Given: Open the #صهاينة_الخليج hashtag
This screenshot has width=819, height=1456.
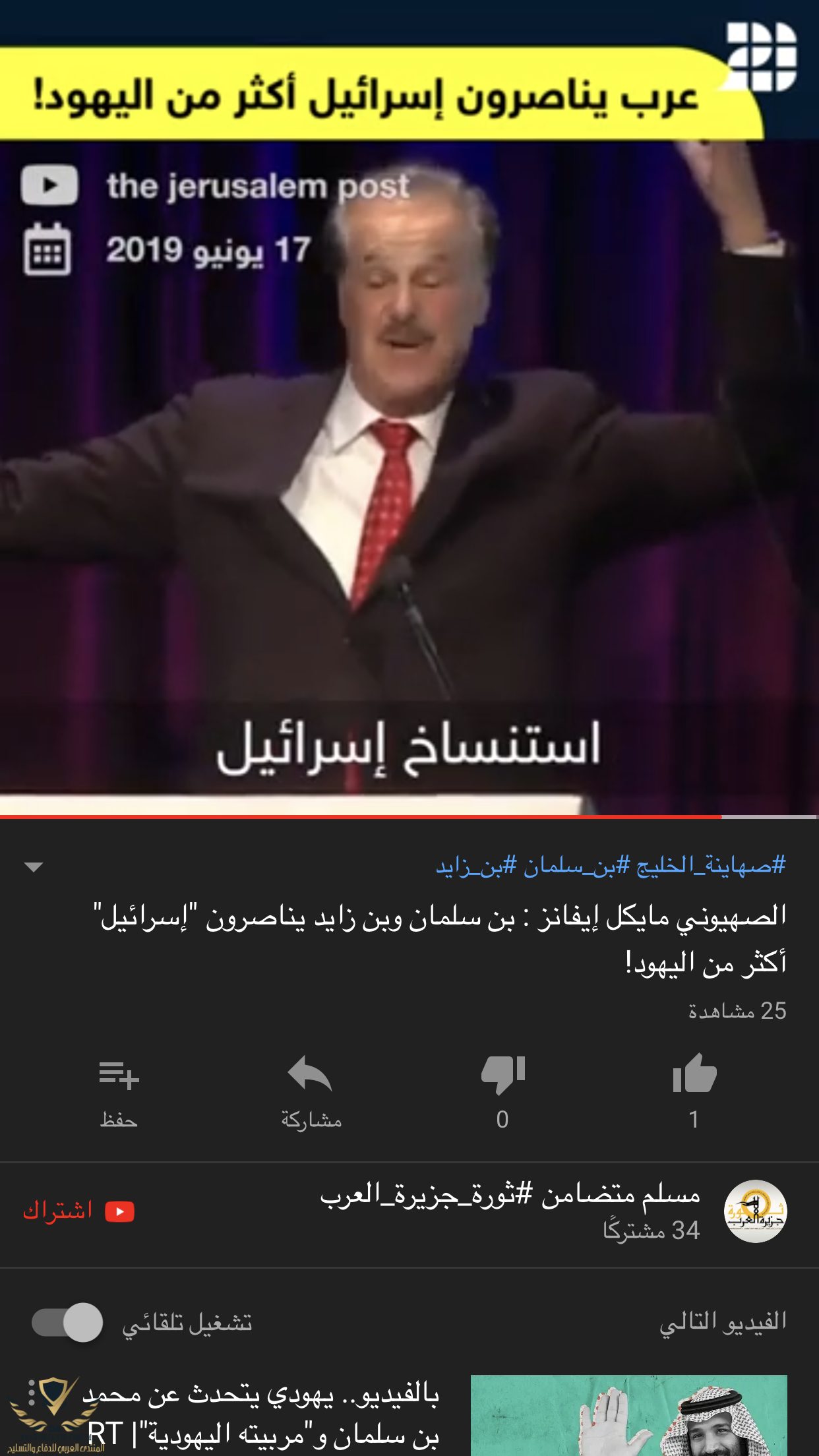Looking at the screenshot, I should [x=711, y=864].
